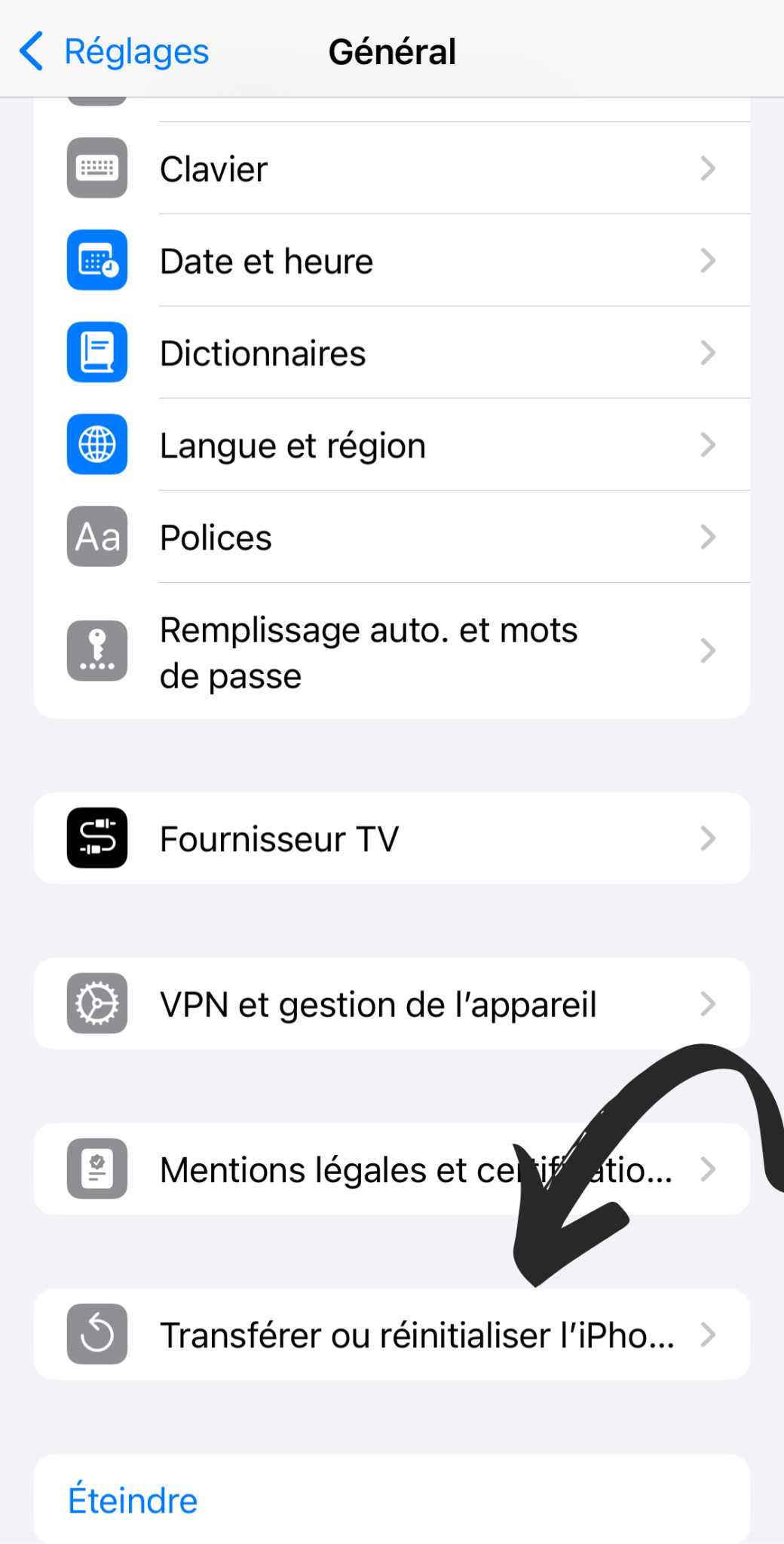Tap the Clavier keyboard icon
Screen dimensions: 784x1544
click(96, 167)
